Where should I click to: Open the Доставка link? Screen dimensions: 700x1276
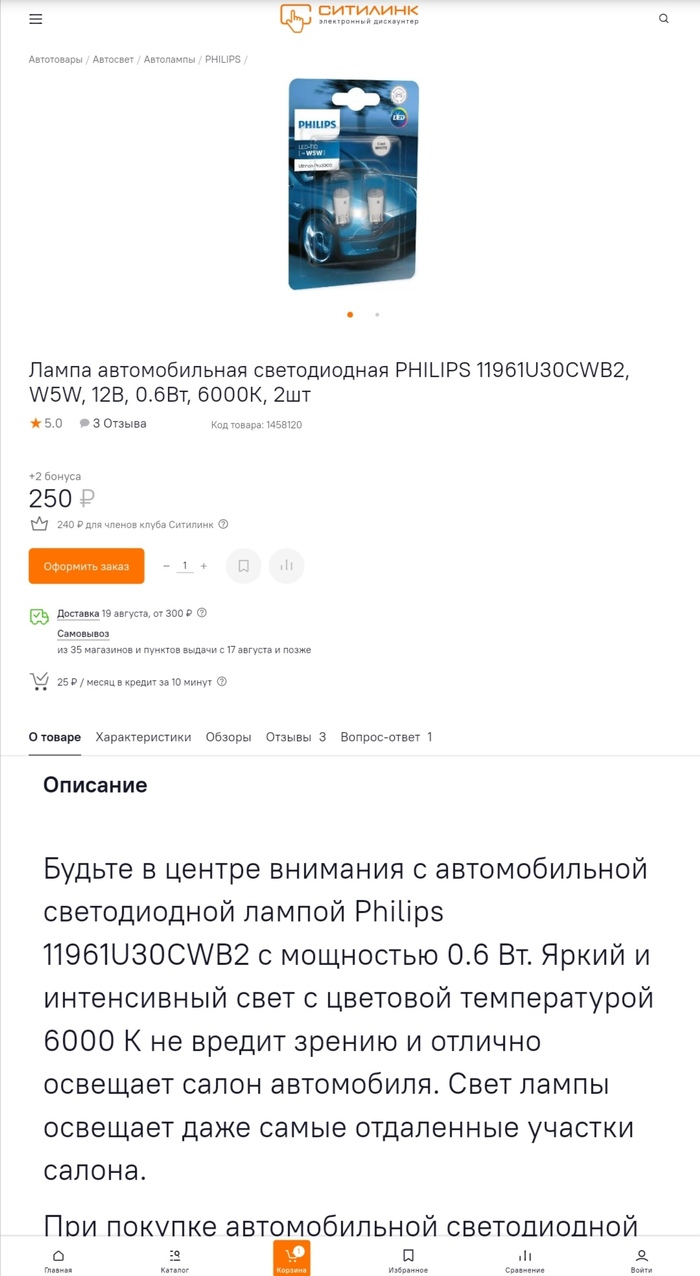[x=78, y=613]
